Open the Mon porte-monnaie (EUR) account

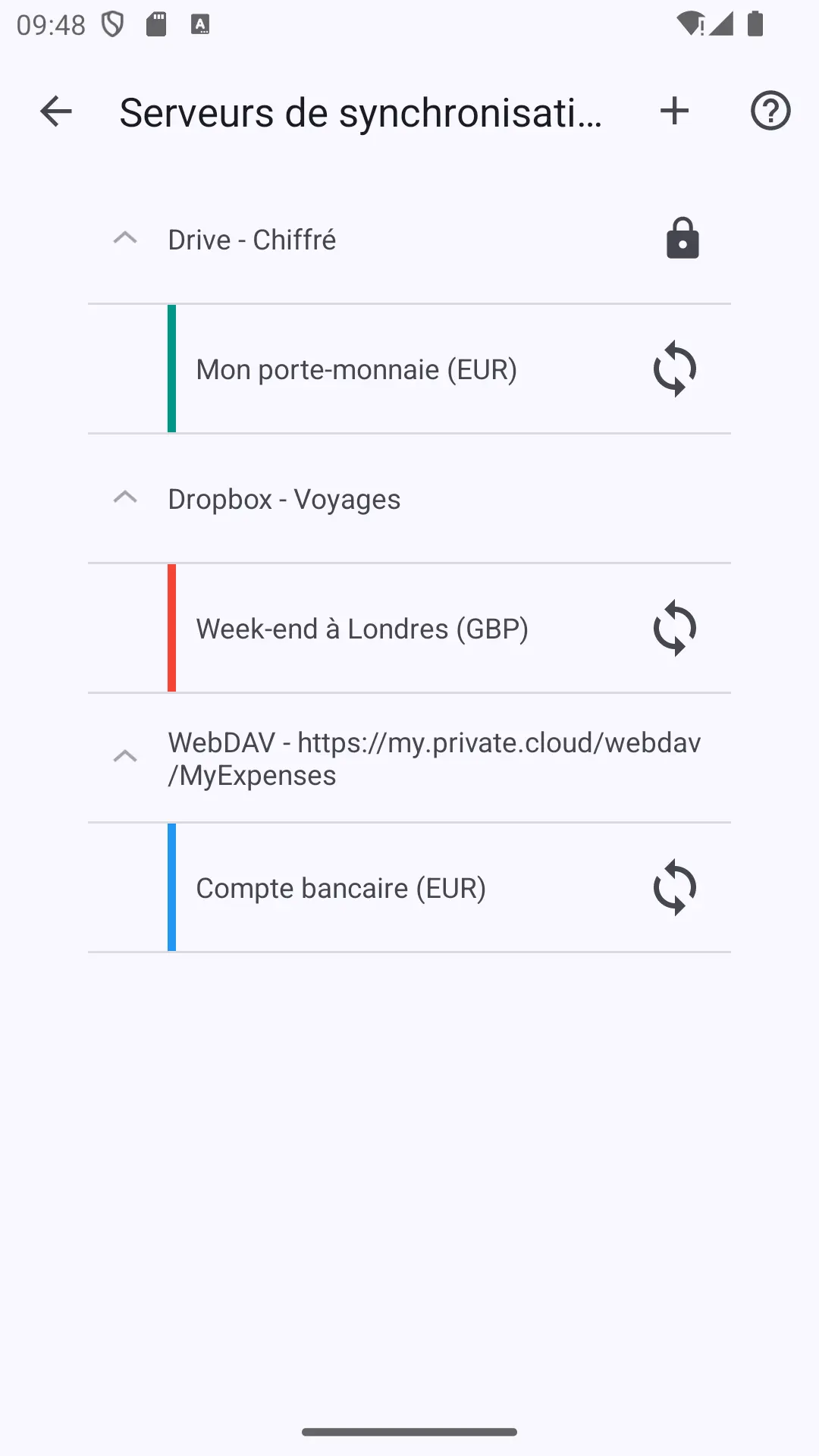(409, 369)
